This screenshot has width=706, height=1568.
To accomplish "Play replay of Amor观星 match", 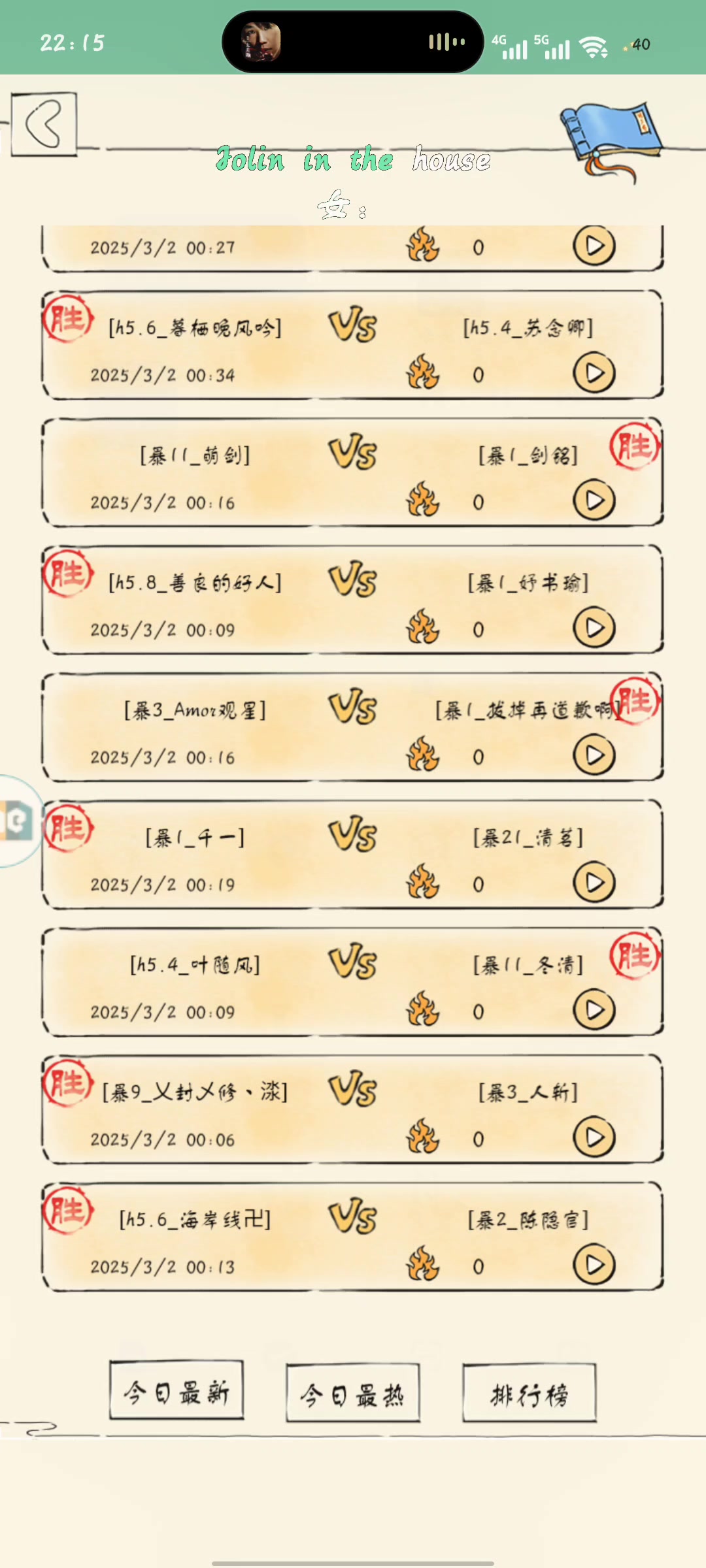I will click(x=594, y=755).
